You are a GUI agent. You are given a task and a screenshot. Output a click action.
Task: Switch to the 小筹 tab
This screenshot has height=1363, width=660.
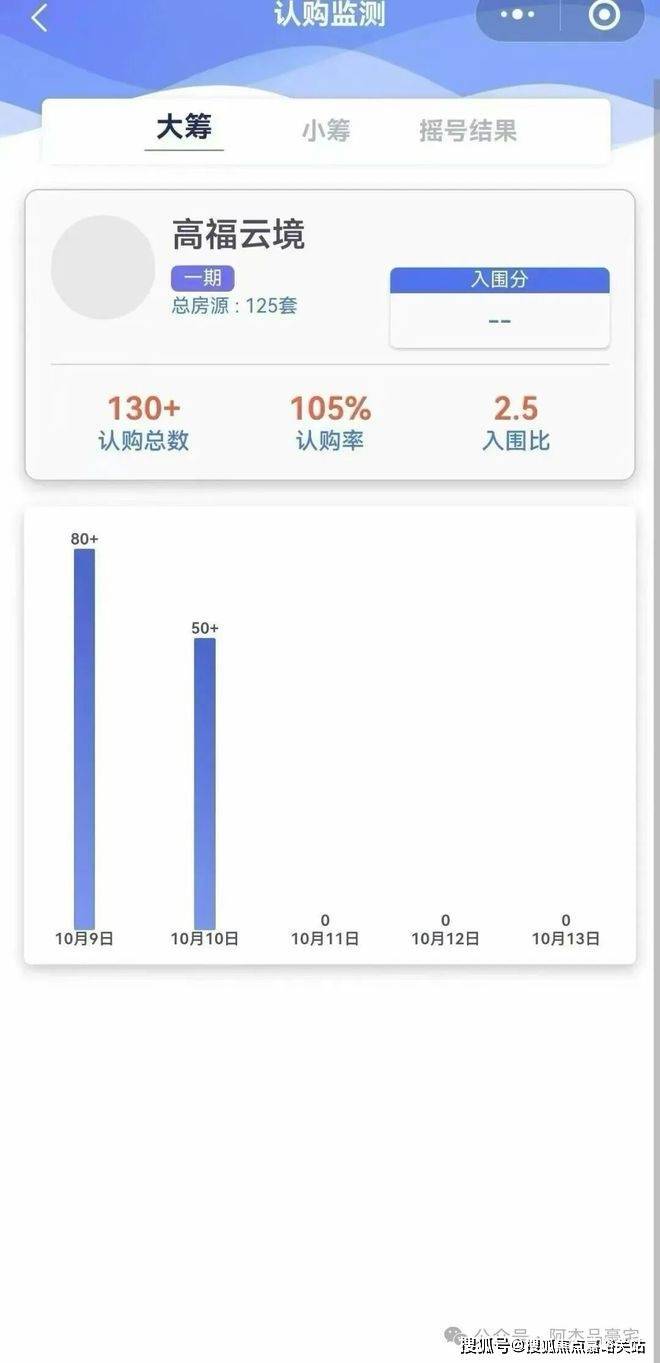pyautogui.click(x=326, y=131)
